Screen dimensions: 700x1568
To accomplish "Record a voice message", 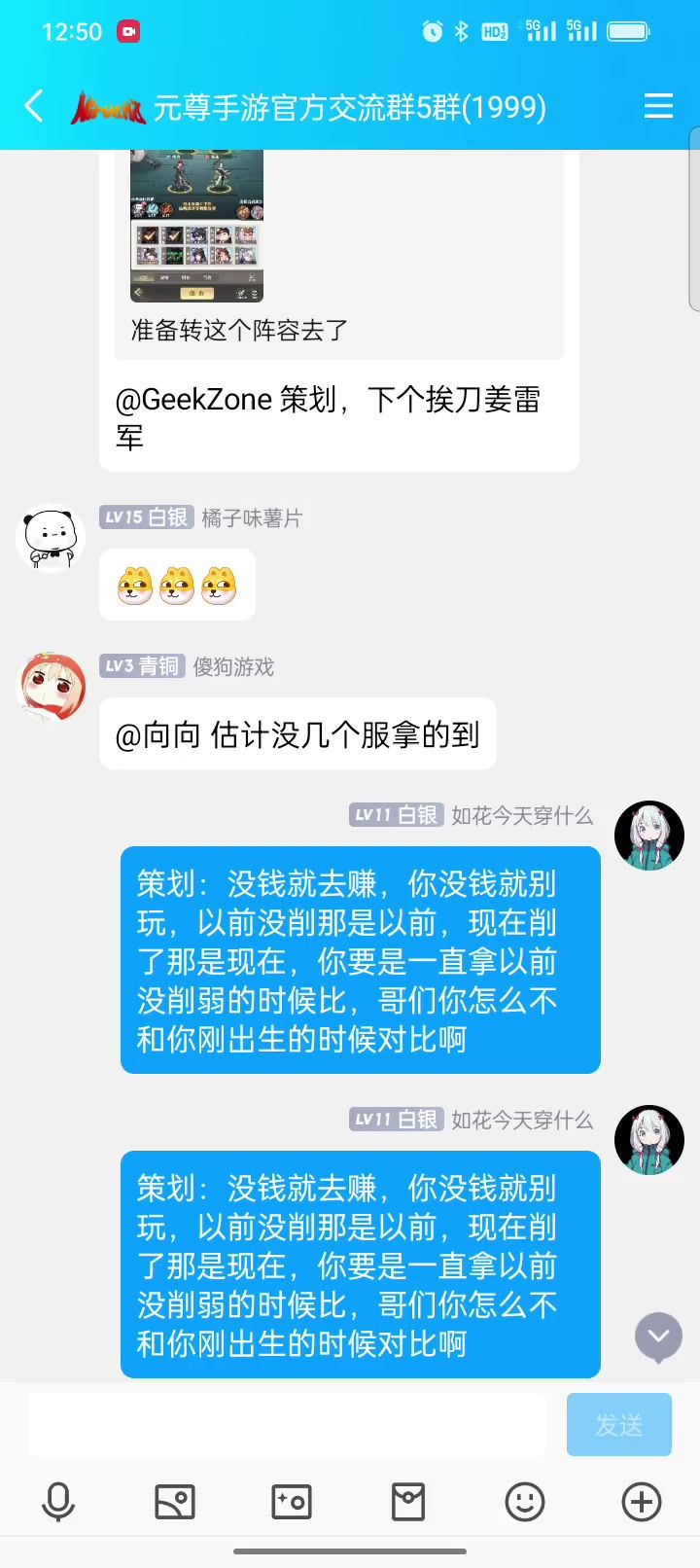I will (x=58, y=1502).
